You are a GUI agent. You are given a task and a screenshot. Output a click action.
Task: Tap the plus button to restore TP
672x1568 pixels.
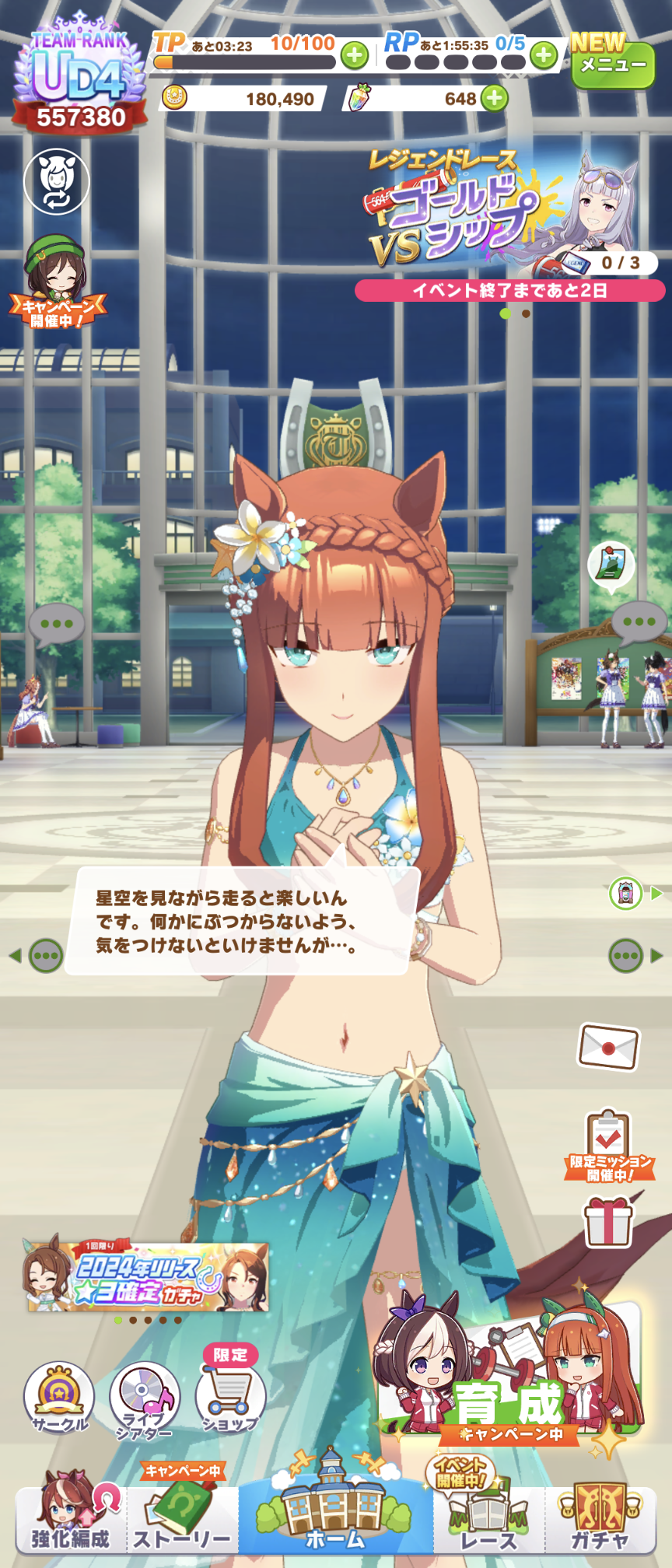pyautogui.click(x=355, y=54)
